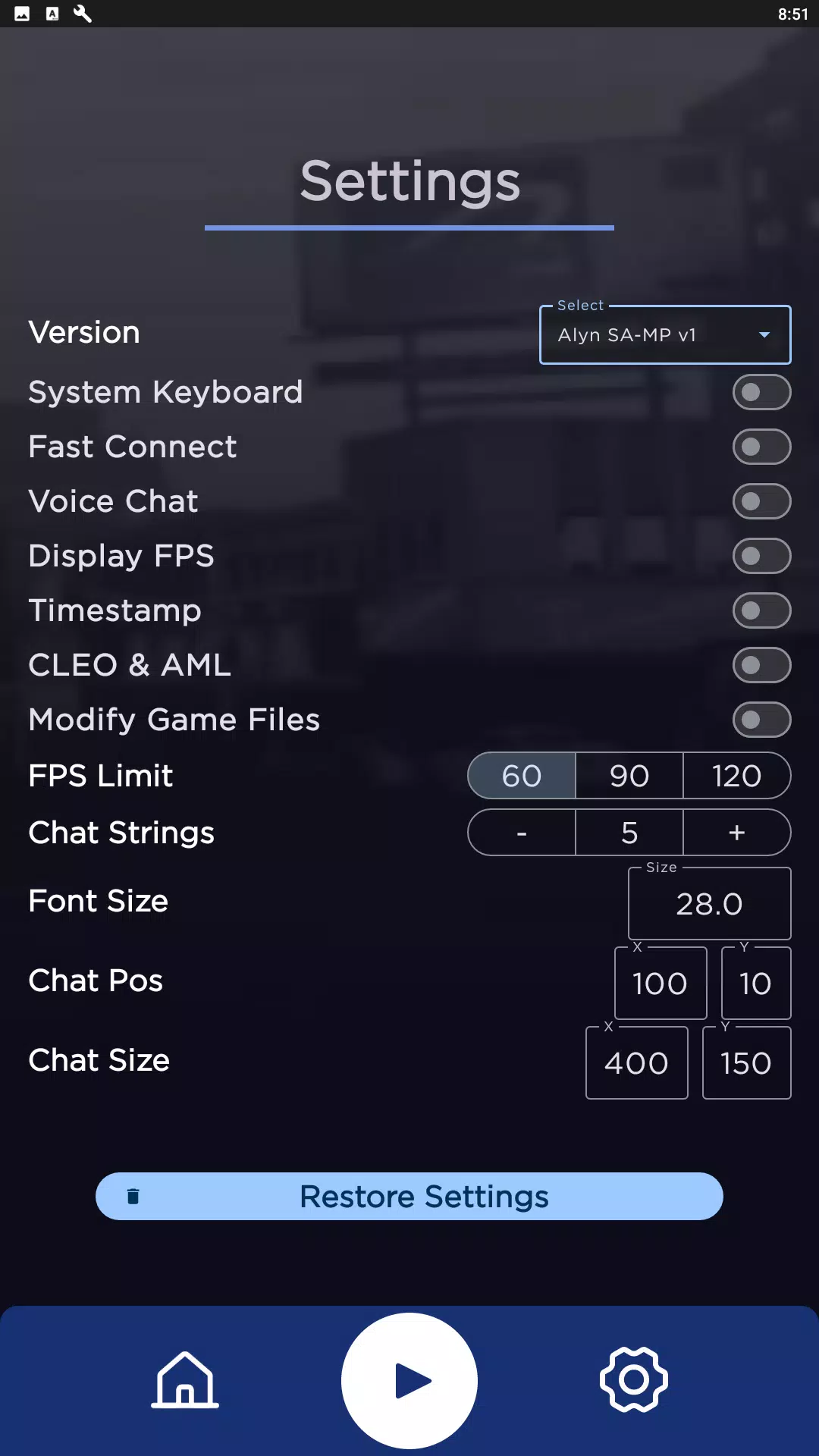Enable the System Keyboard toggle
Viewport: 819px width, 1456px height.
click(x=762, y=392)
